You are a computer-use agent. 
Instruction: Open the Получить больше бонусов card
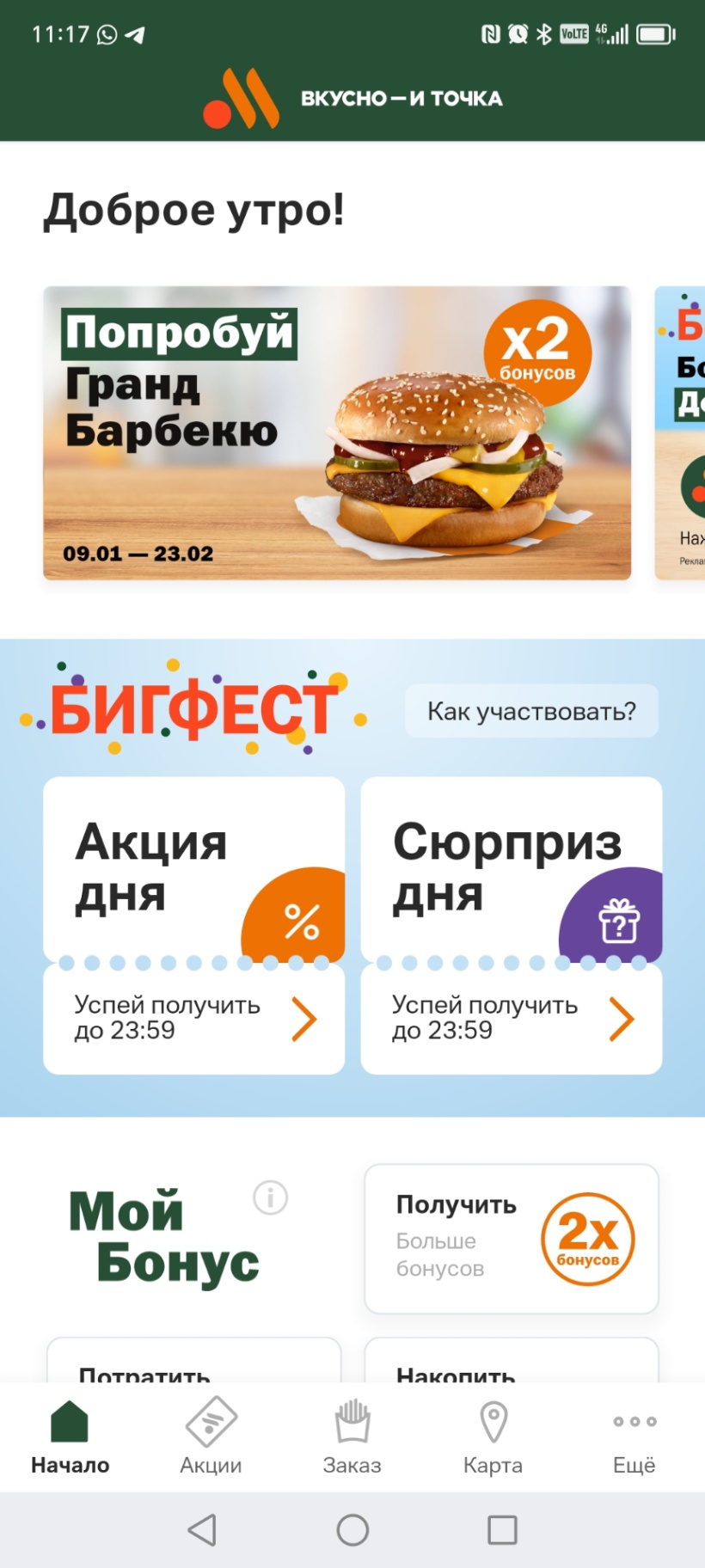point(511,1239)
